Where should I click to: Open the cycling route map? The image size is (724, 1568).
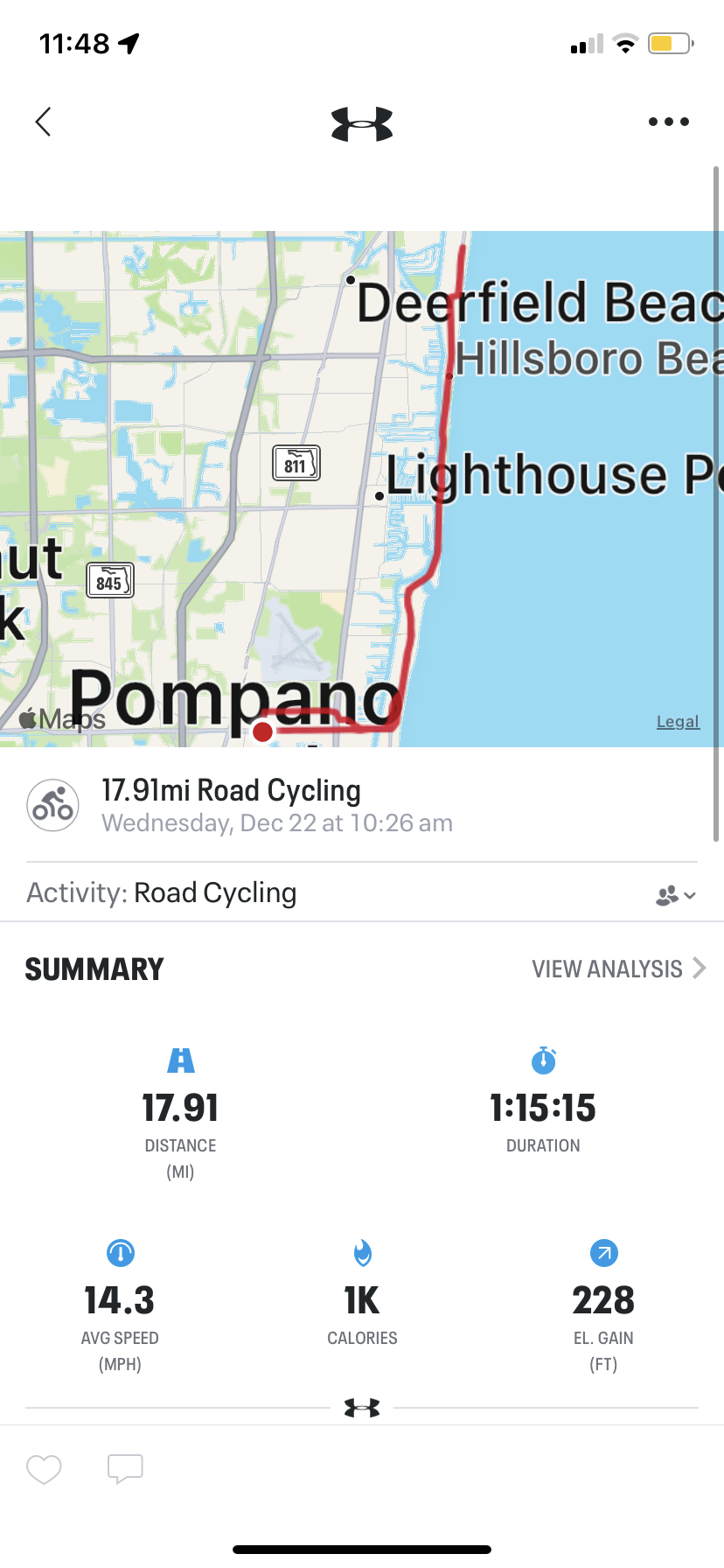click(x=350, y=490)
